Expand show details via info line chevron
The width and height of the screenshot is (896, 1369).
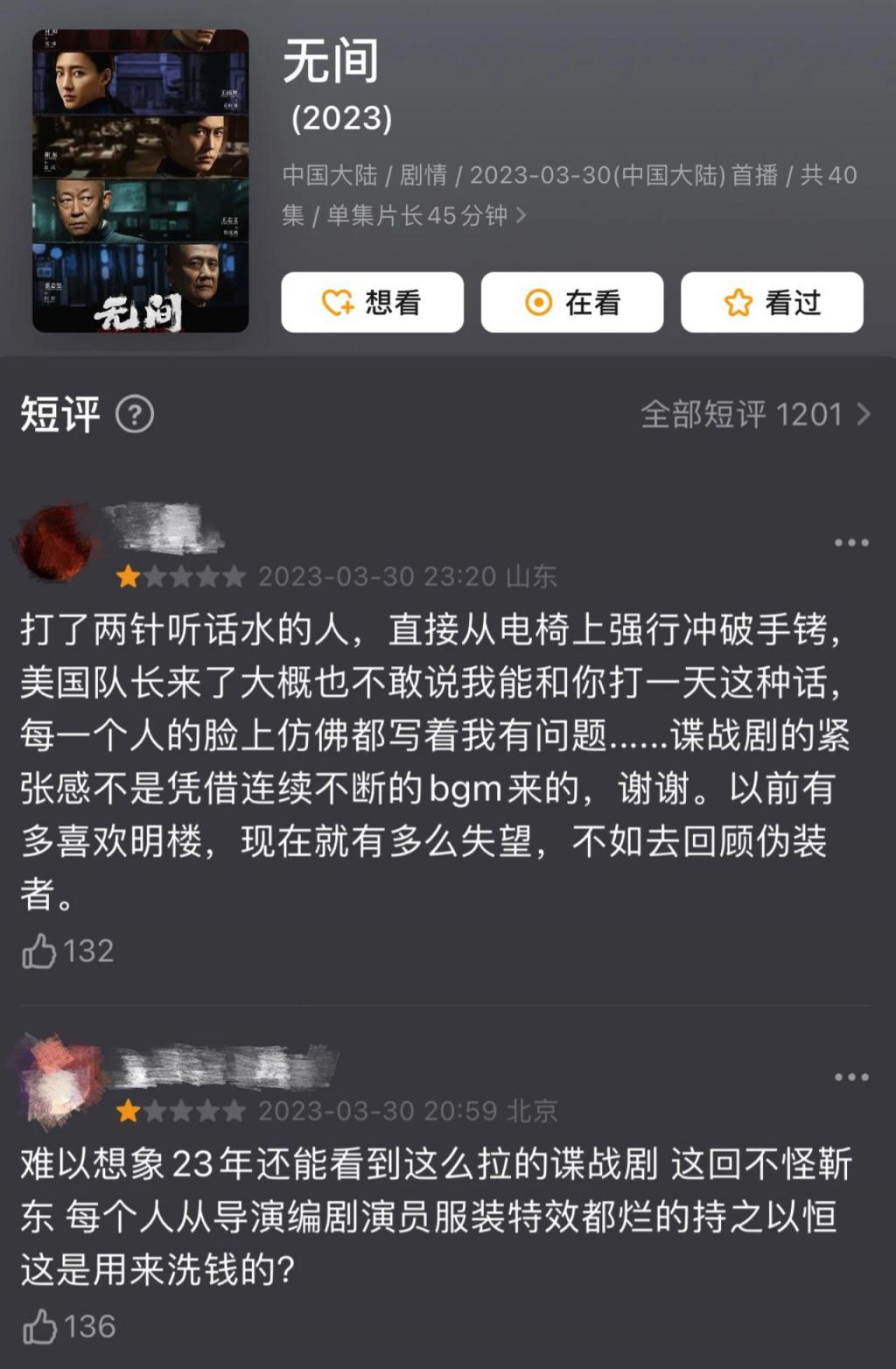521,215
